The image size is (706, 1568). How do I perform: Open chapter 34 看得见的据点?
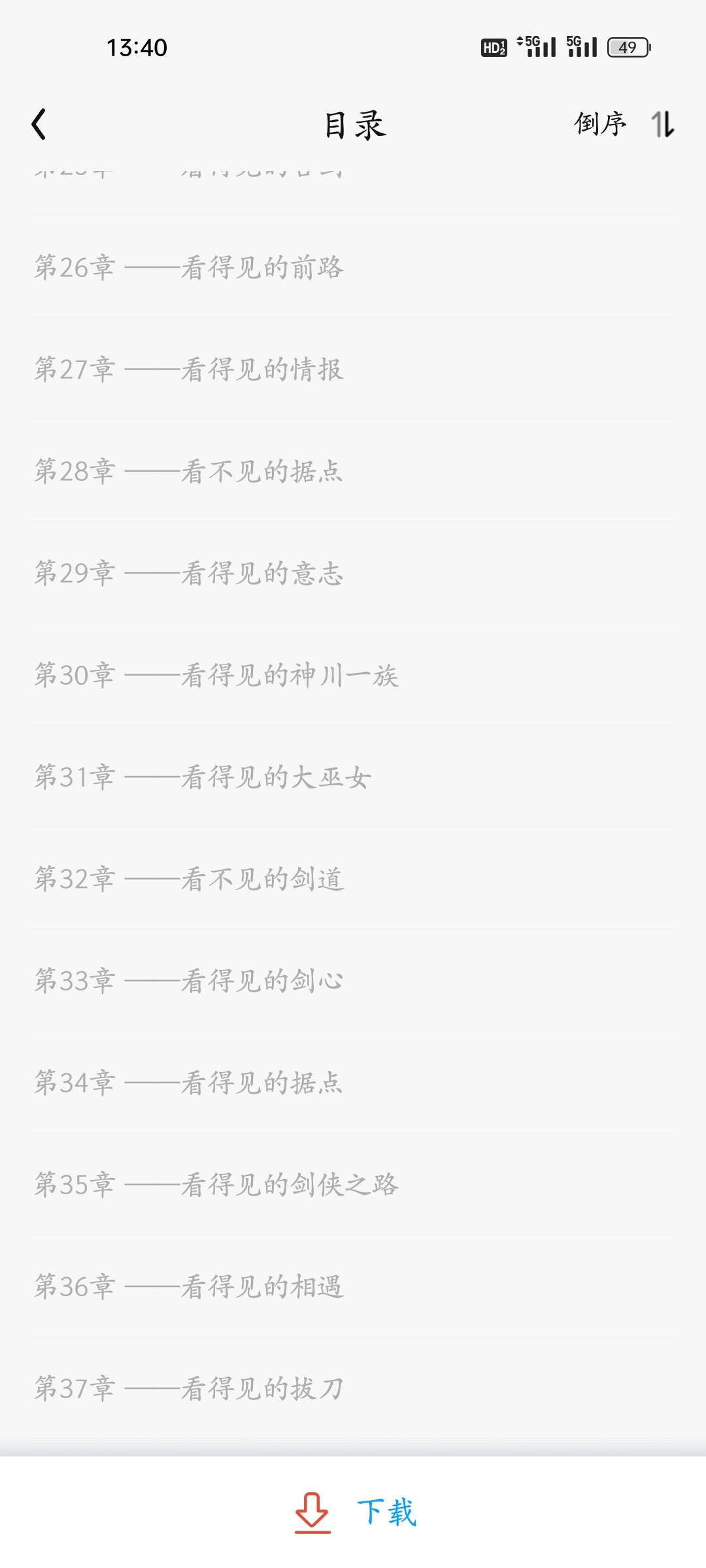(190, 1083)
